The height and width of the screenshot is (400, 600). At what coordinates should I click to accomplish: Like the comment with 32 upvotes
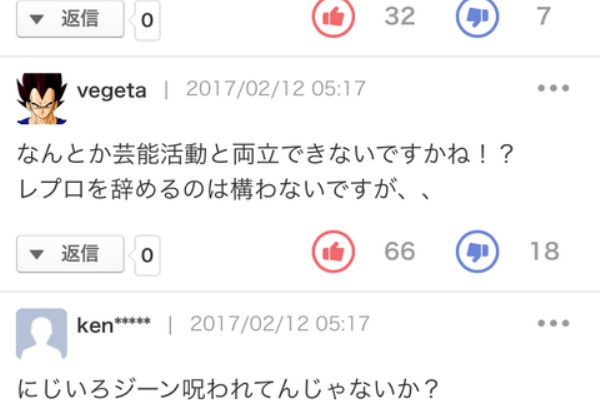(x=333, y=18)
